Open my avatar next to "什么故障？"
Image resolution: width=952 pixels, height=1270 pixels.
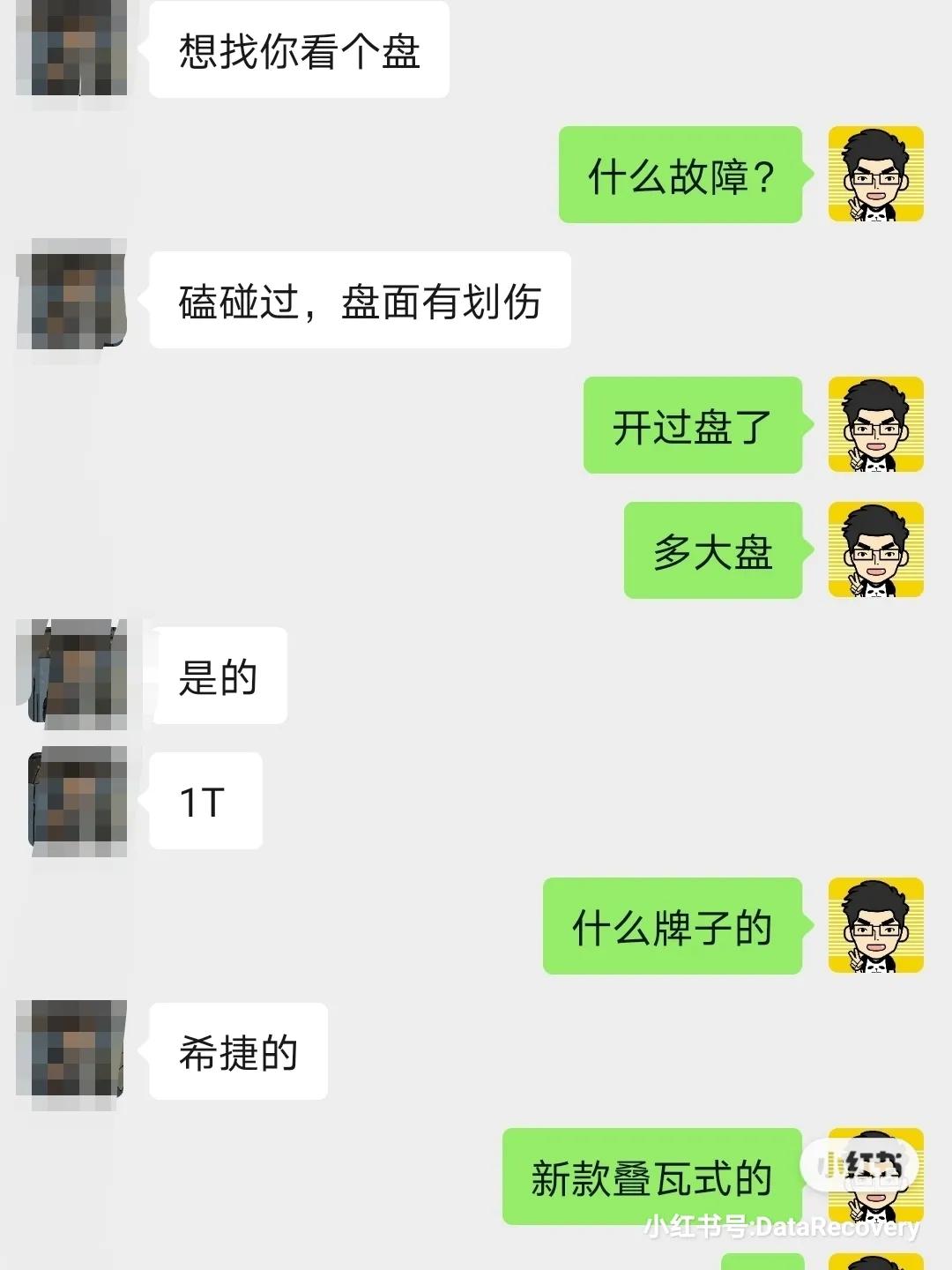[x=873, y=174]
